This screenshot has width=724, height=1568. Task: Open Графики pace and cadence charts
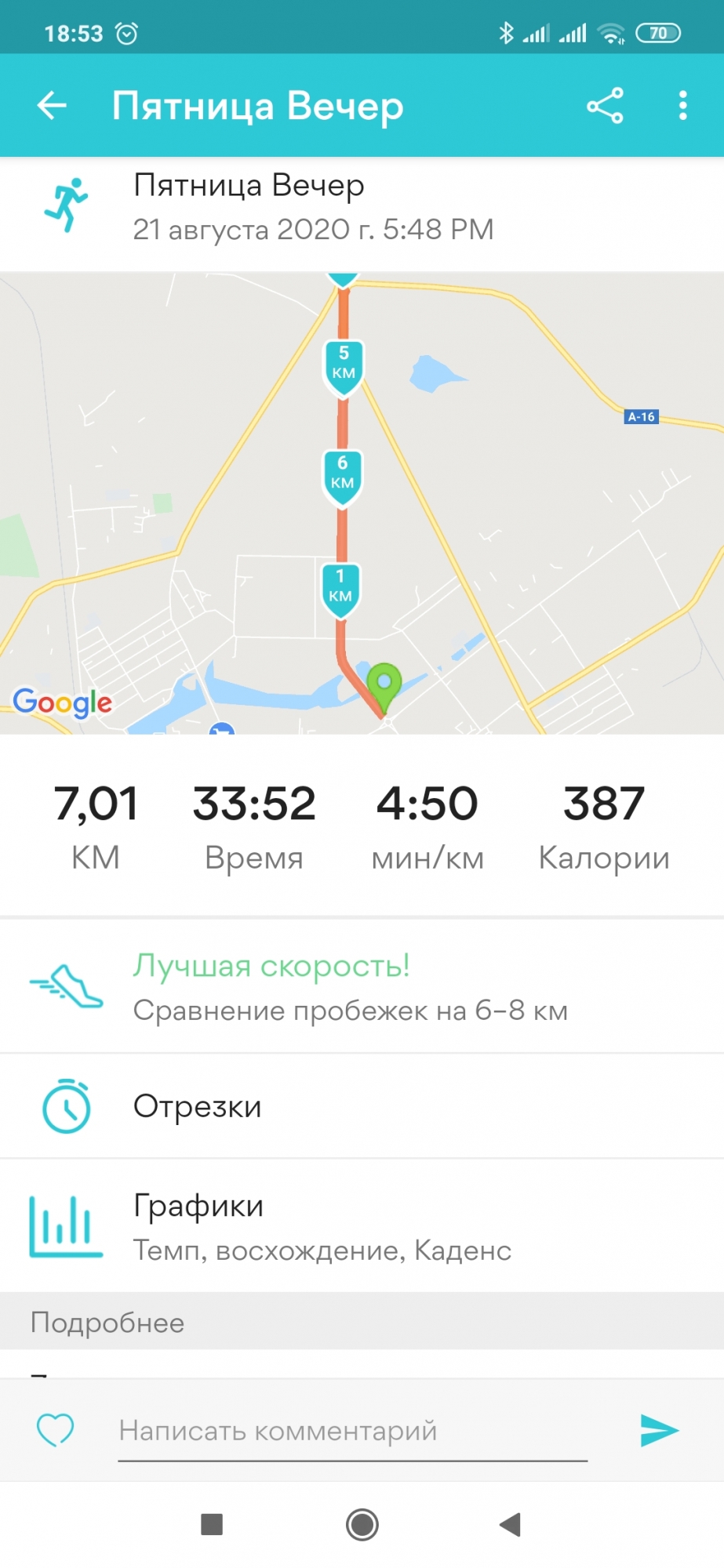pyautogui.click(x=362, y=1226)
